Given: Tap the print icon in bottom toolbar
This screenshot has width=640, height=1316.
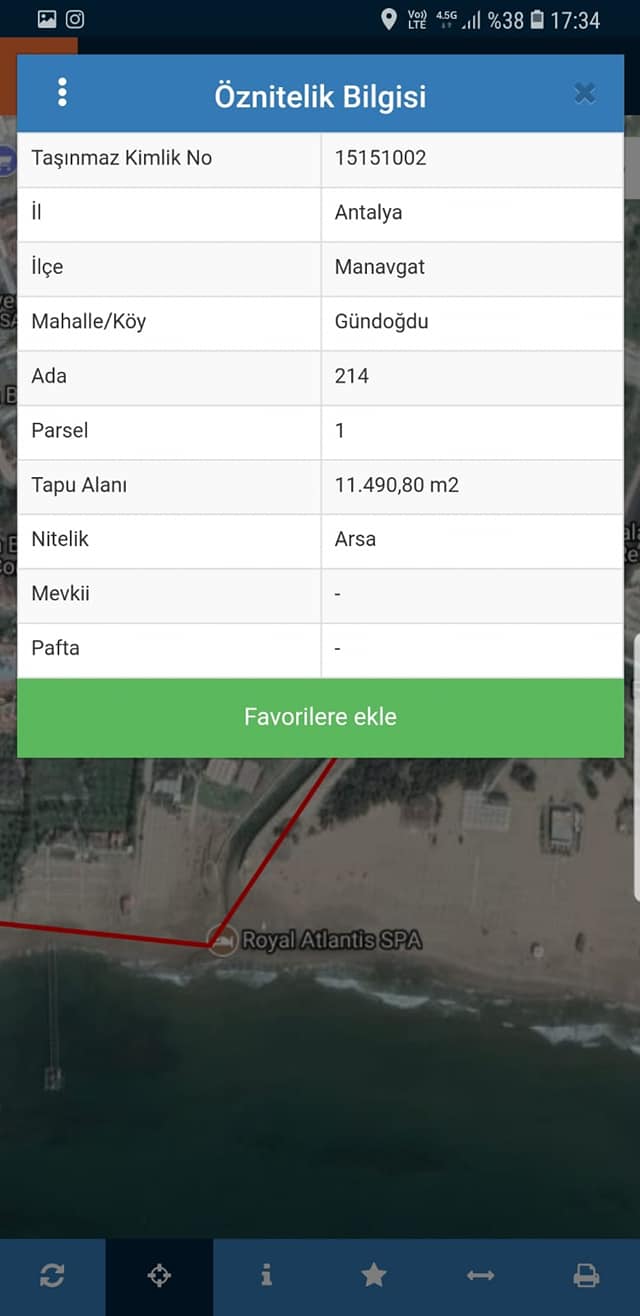Looking at the screenshot, I should [586, 1275].
